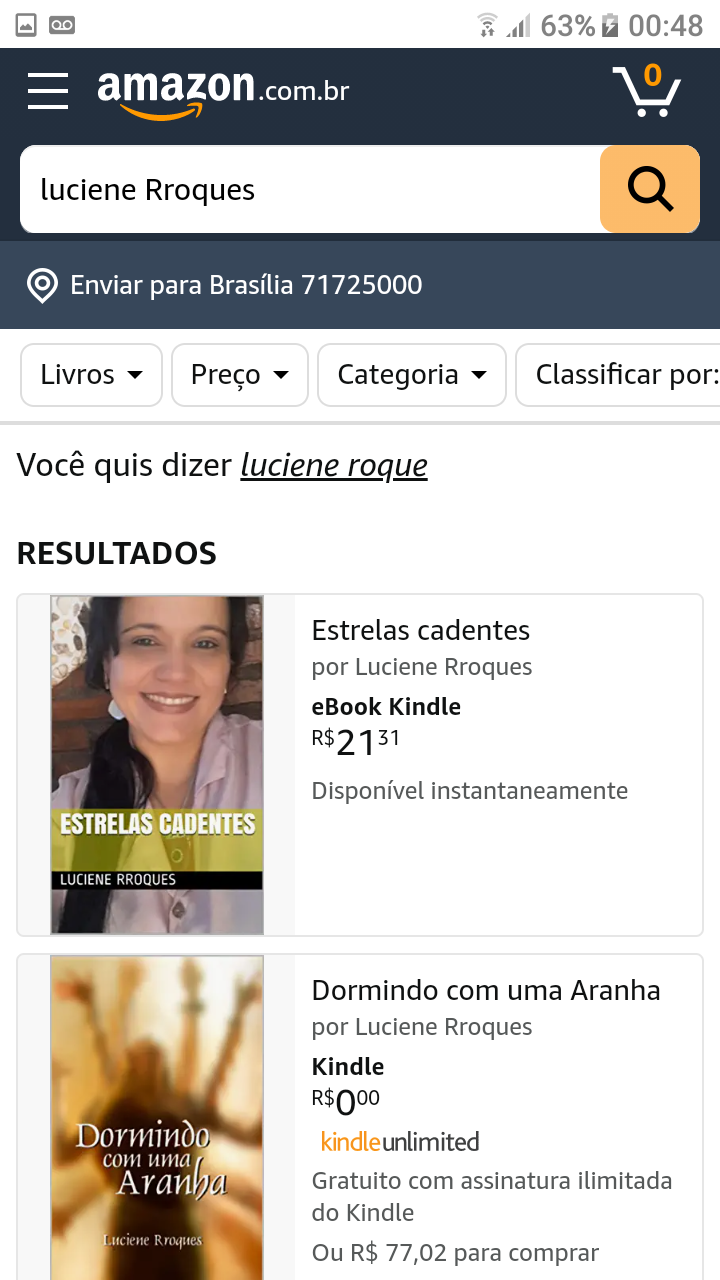Open the hamburger menu
Screen dimensions: 720x1280
(48, 91)
